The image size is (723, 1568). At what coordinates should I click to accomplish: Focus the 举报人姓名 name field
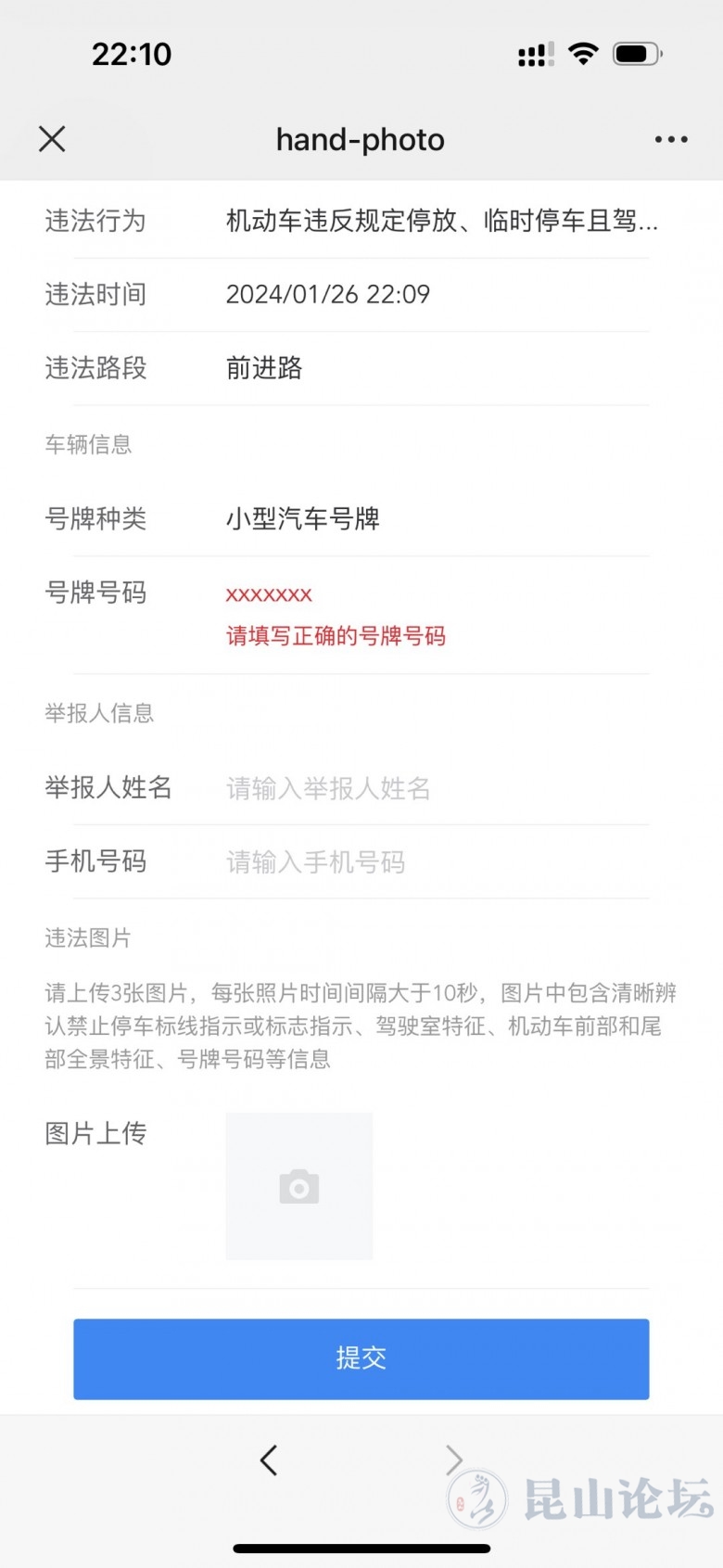[x=436, y=788]
